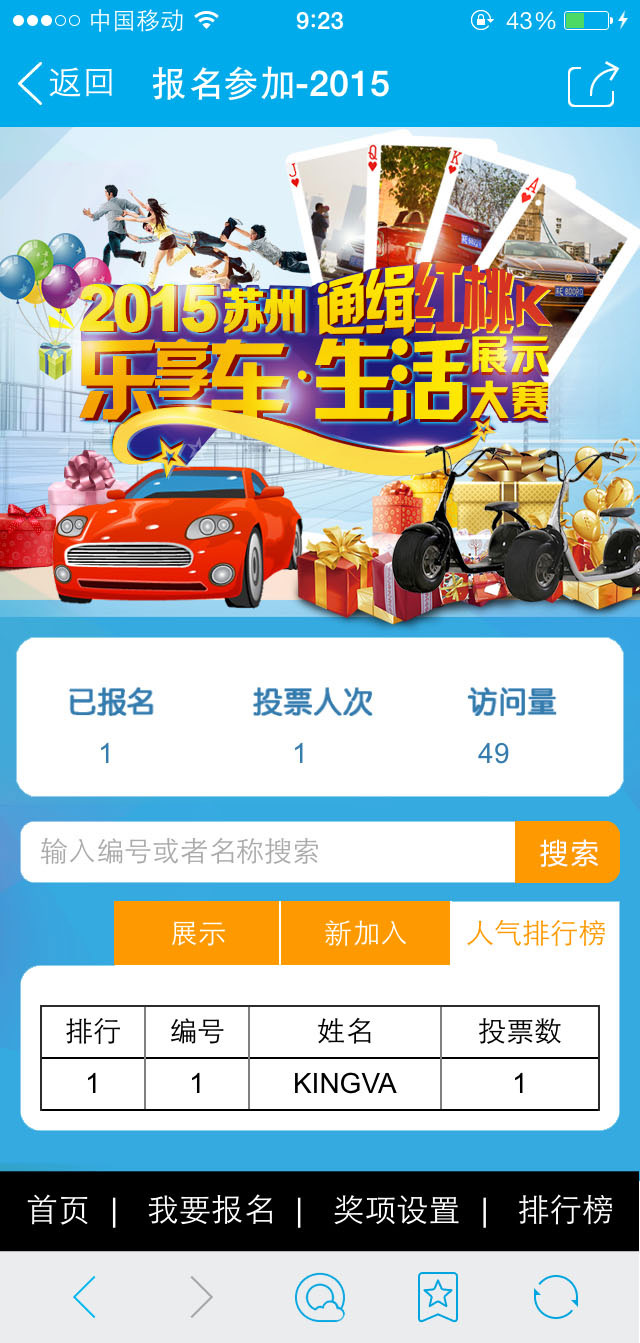640x1343 pixels.
Task: Bookmark this page with the star icon
Action: (x=438, y=1297)
